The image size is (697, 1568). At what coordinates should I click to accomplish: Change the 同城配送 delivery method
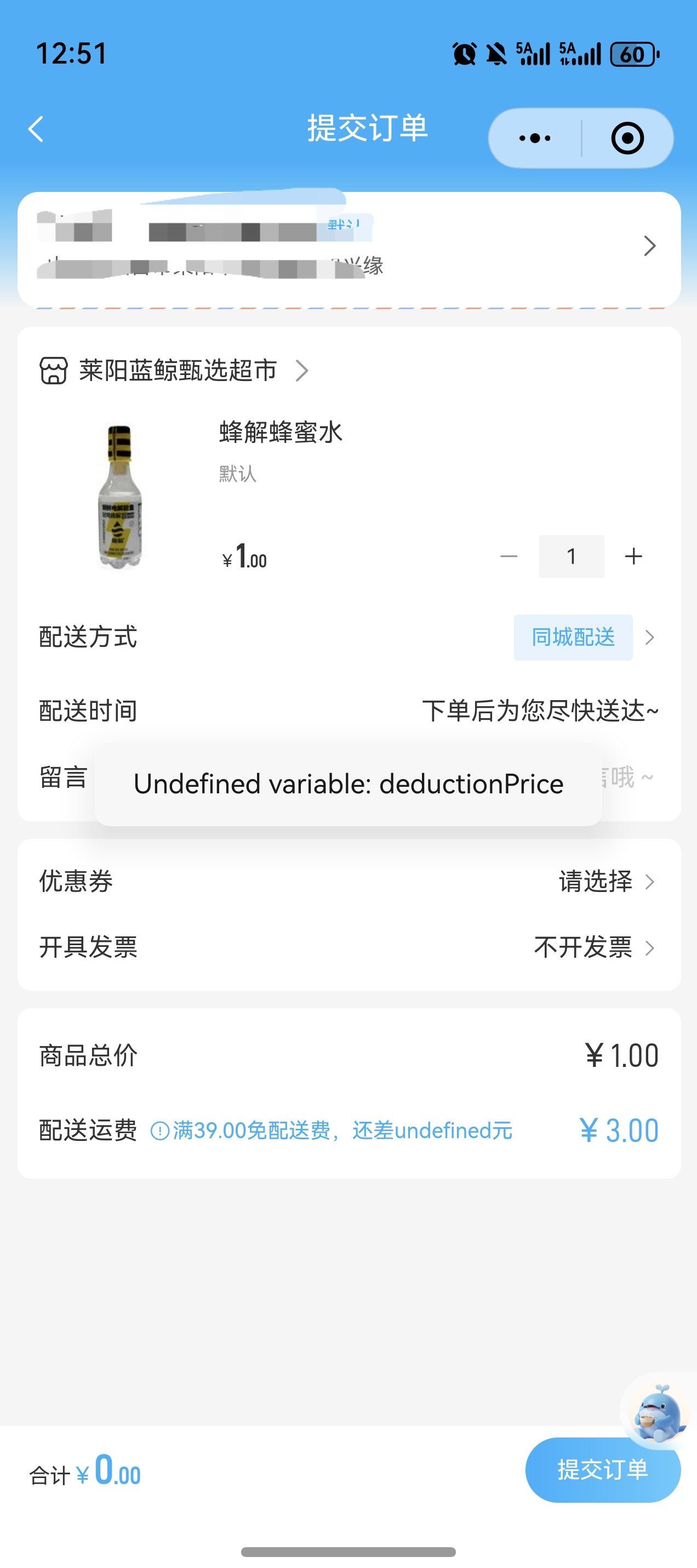coord(573,637)
